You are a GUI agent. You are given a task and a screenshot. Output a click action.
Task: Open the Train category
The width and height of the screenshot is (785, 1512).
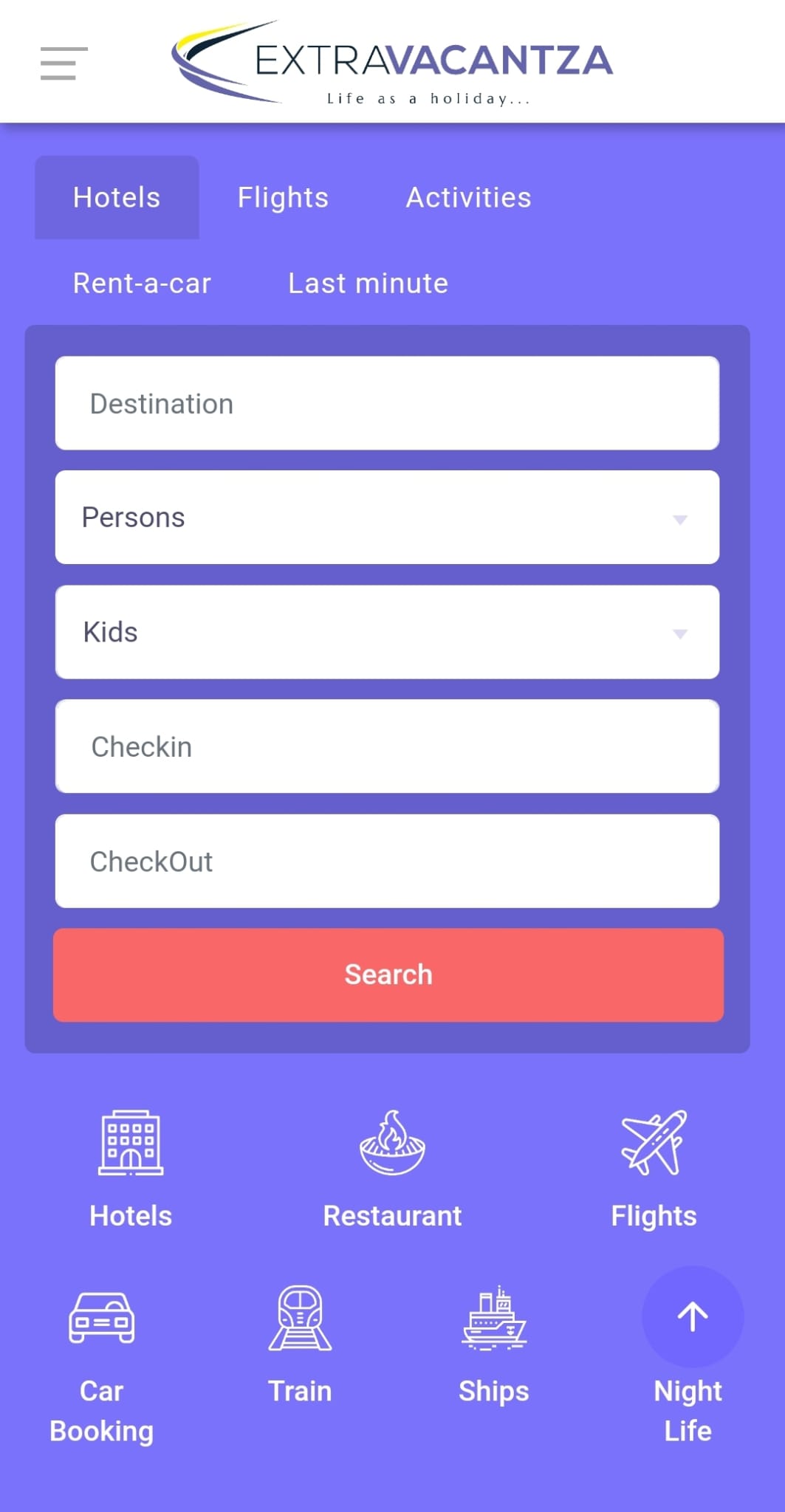click(300, 1344)
